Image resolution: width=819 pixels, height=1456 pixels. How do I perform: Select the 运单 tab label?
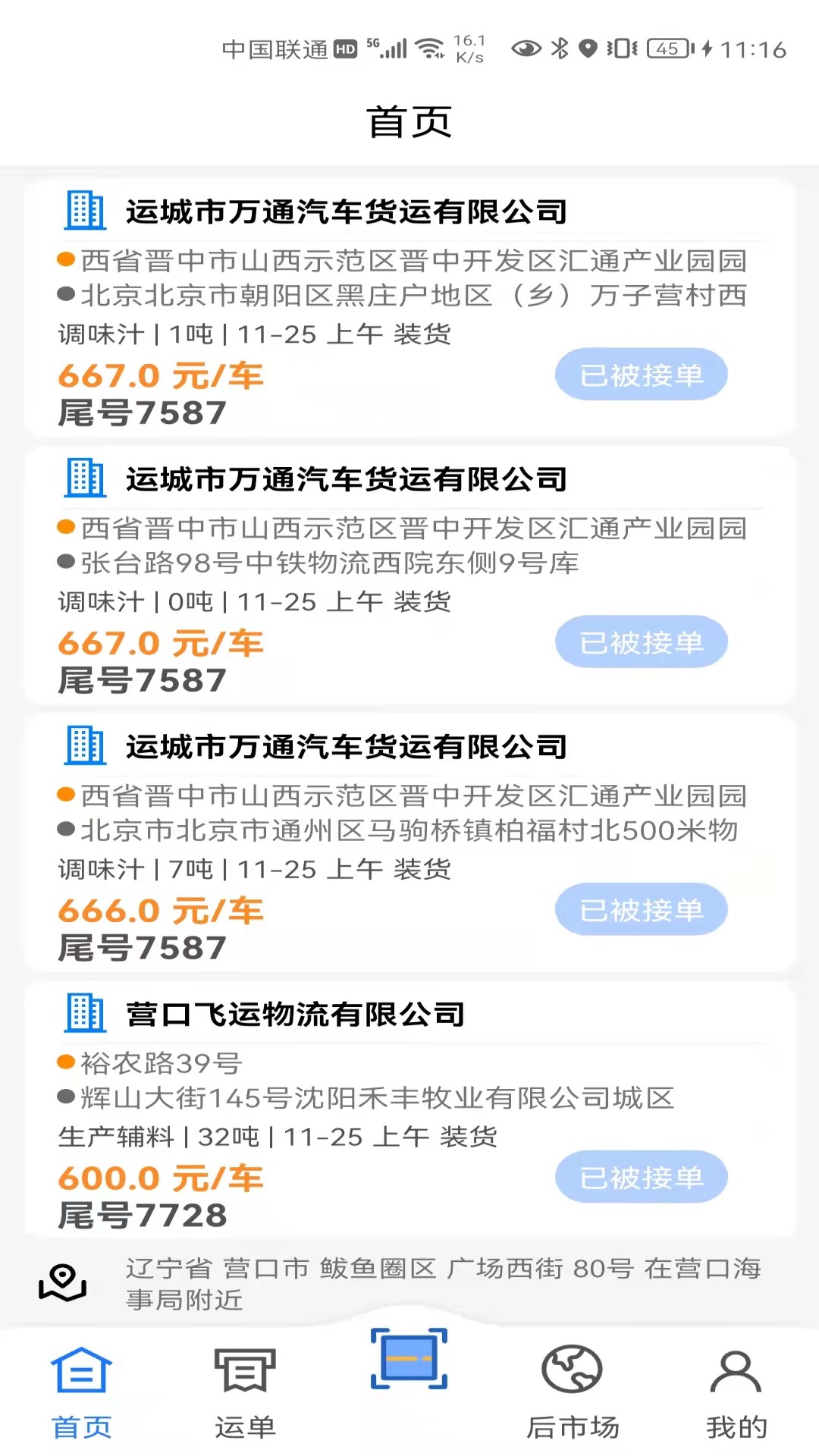click(x=244, y=1426)
